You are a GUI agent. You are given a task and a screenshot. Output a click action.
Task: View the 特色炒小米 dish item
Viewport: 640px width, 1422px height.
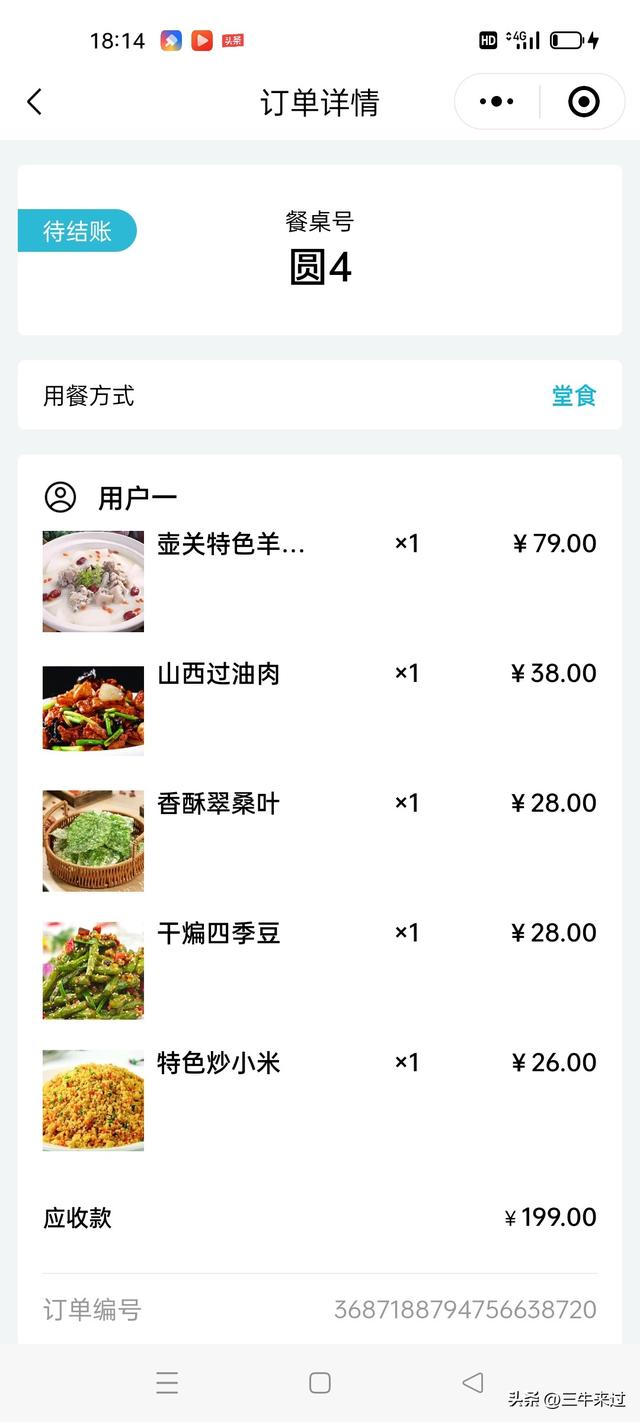(218, 1064)
